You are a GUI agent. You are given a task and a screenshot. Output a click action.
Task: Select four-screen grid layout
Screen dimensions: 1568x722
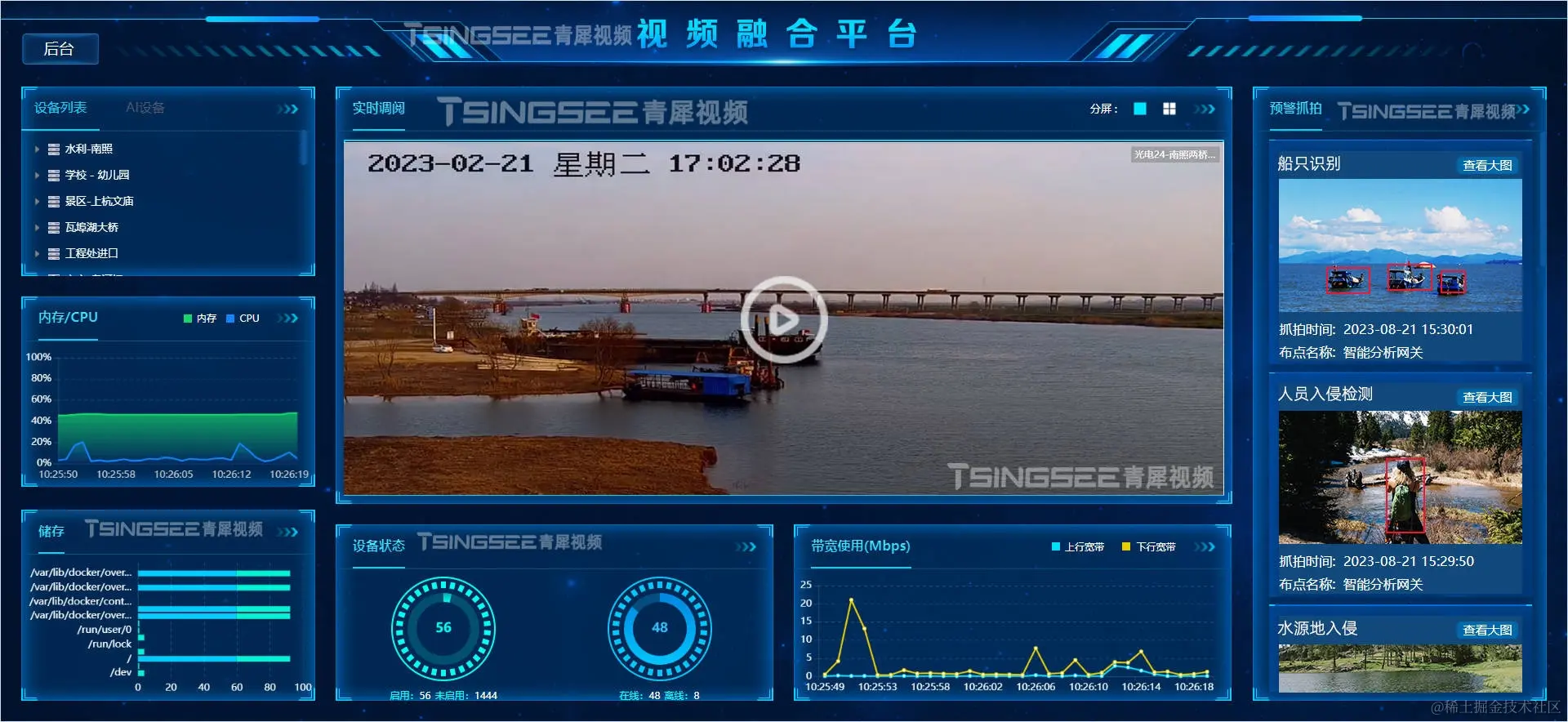[x=1169, y=109]
